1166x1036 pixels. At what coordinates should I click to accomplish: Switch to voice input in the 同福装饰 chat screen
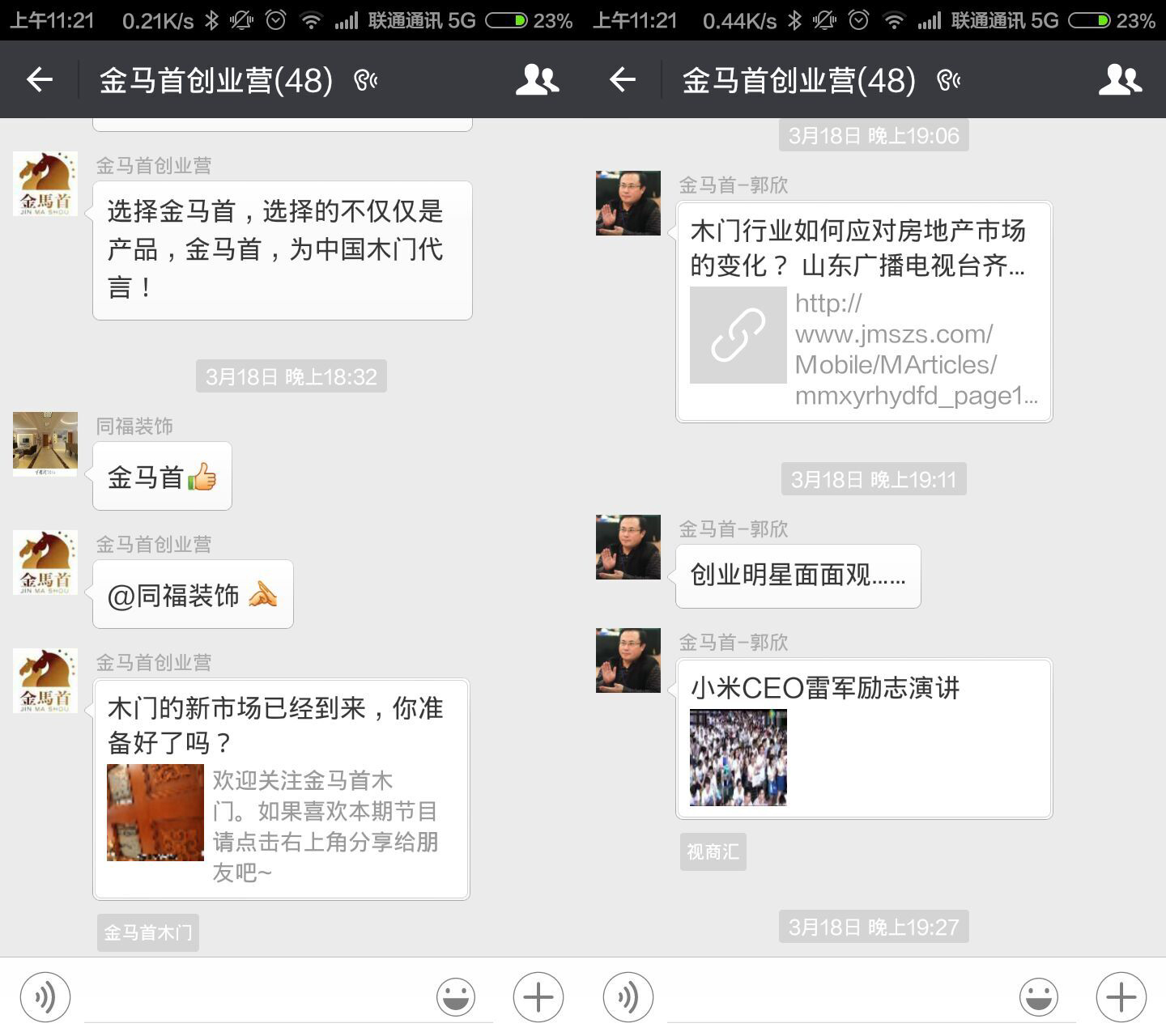click(x=45, y=997)
